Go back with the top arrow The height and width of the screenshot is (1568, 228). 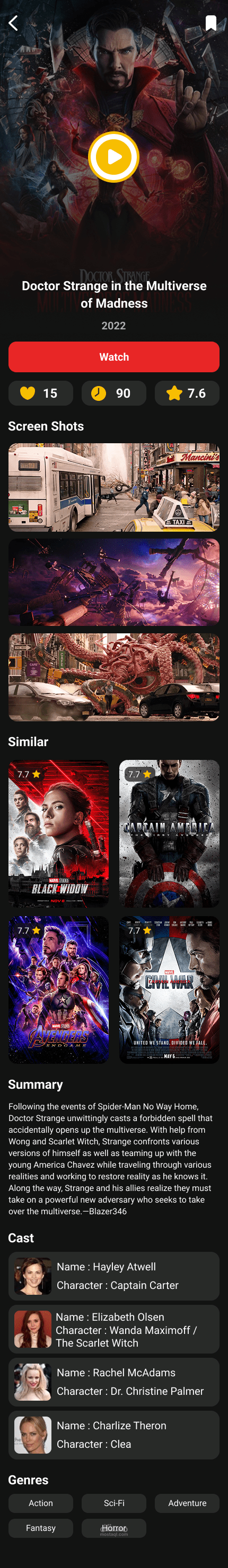point(13,23)
